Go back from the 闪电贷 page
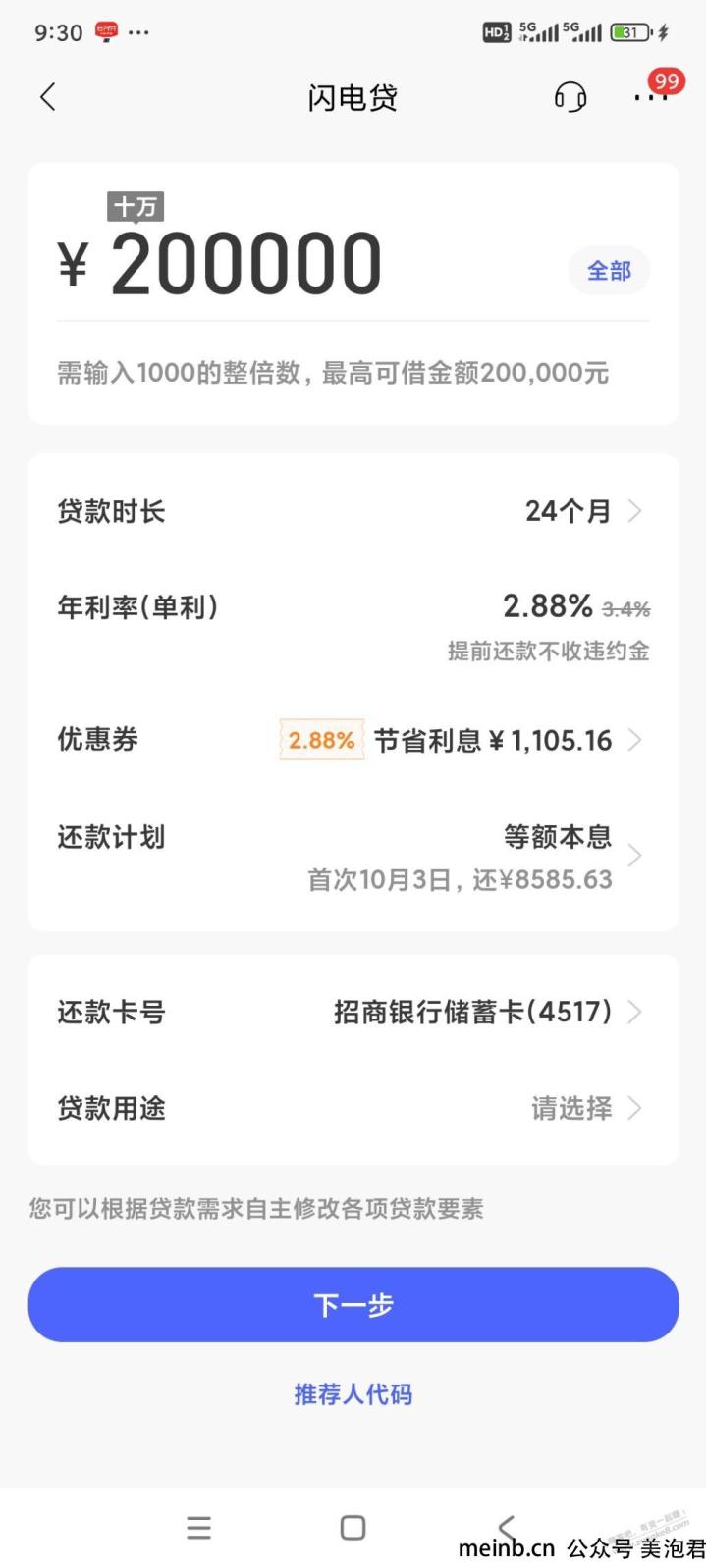 [47, 97]
